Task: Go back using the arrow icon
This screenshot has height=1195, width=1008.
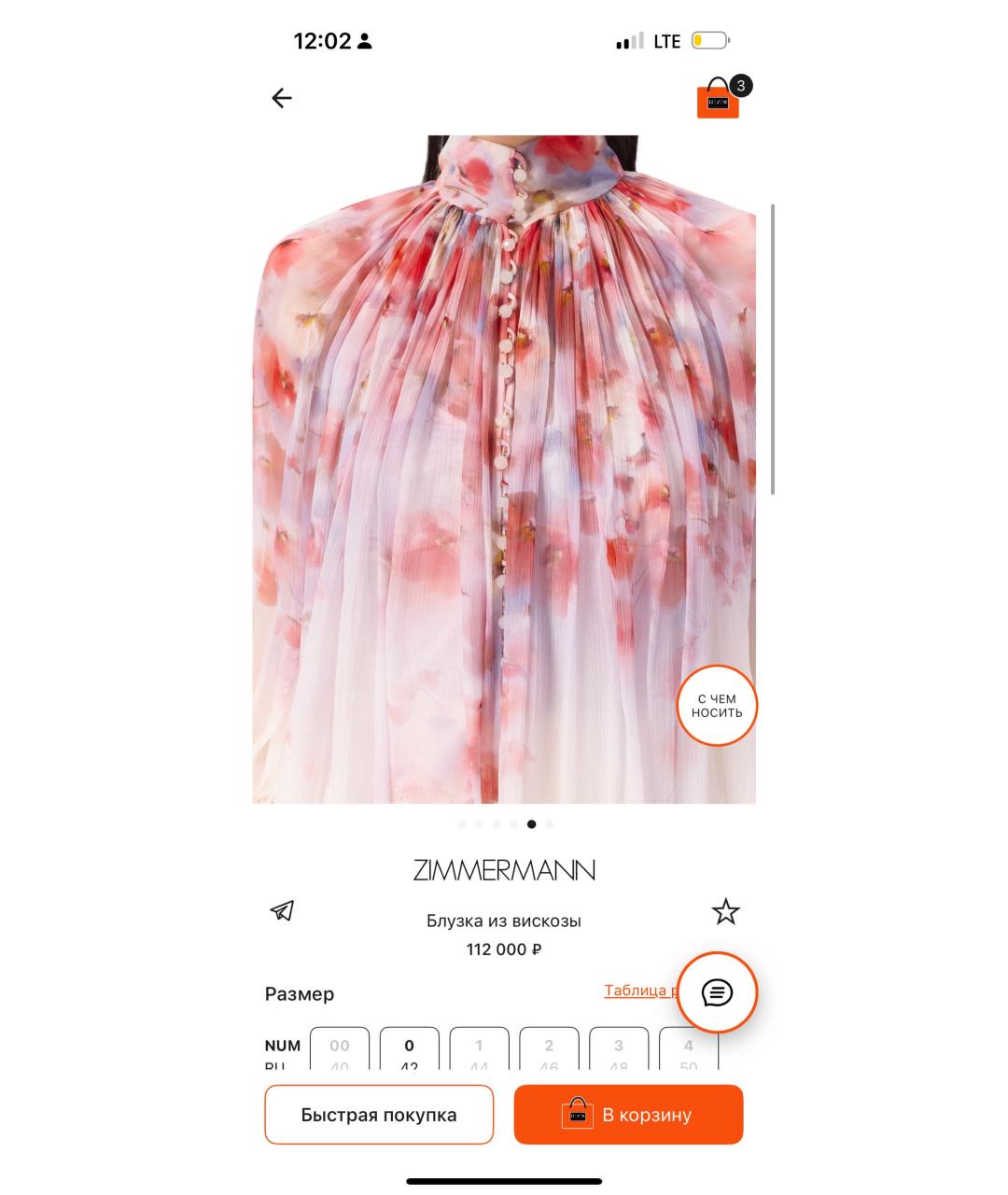Action: point(281,98)
